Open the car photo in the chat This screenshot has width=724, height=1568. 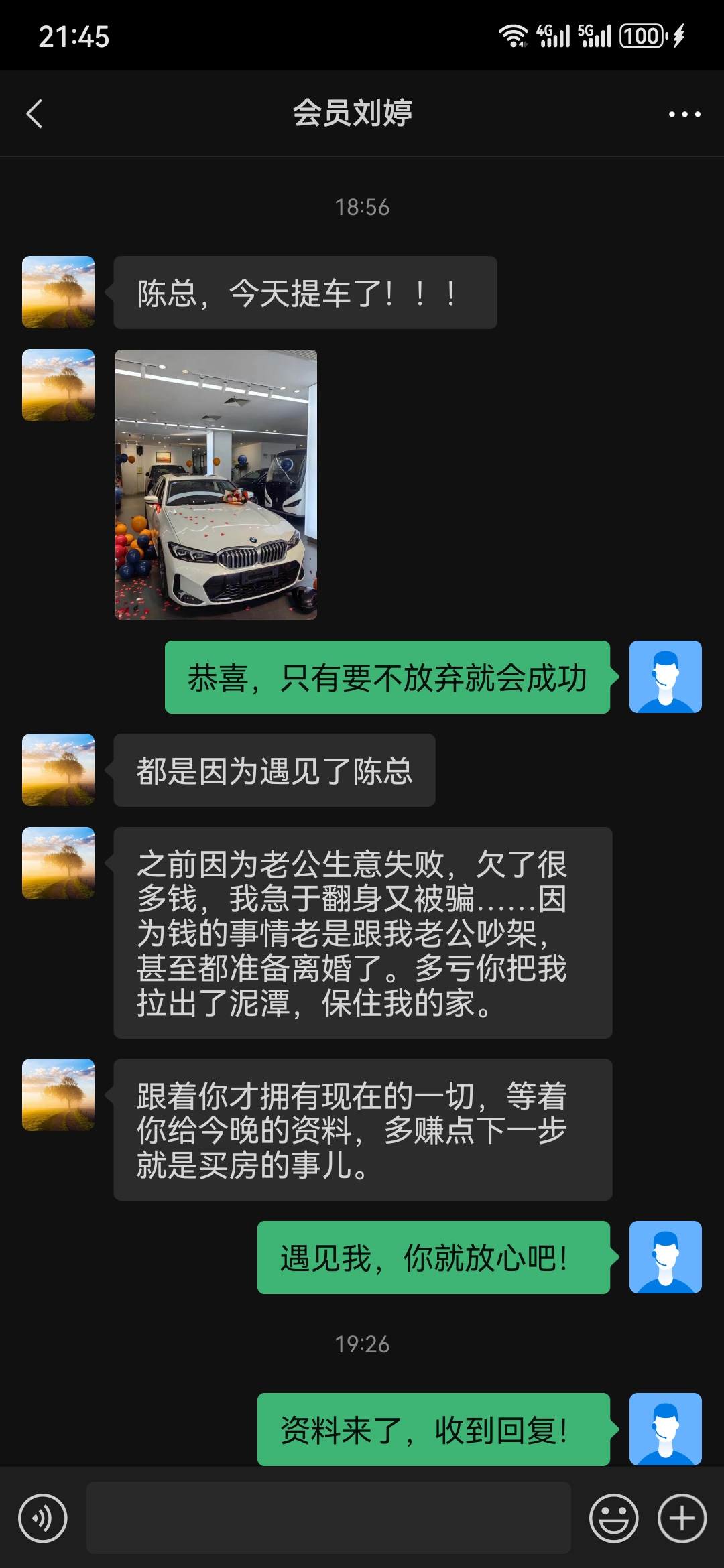216,484
